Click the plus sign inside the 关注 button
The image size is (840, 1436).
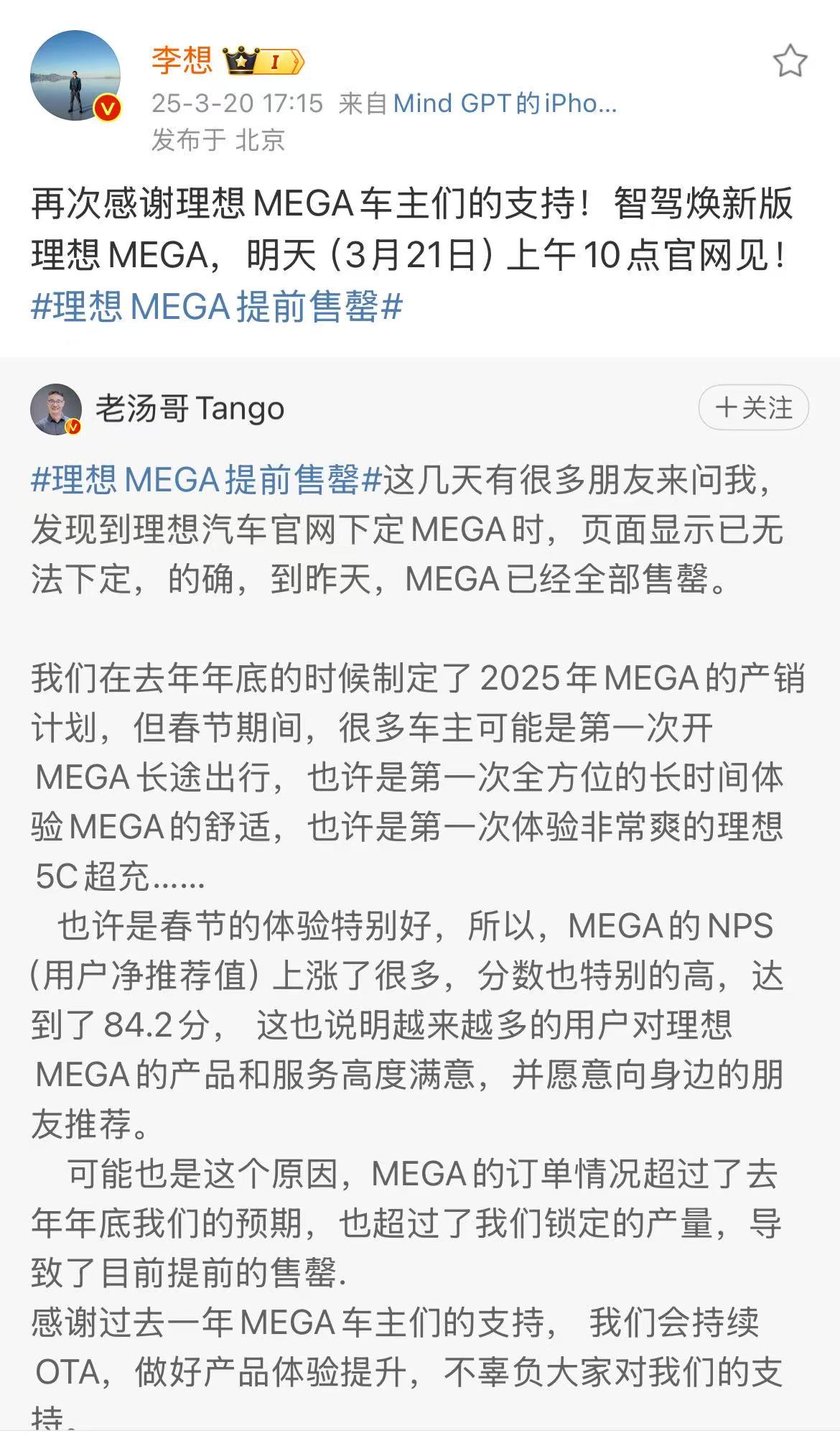(x=726, y=407)
